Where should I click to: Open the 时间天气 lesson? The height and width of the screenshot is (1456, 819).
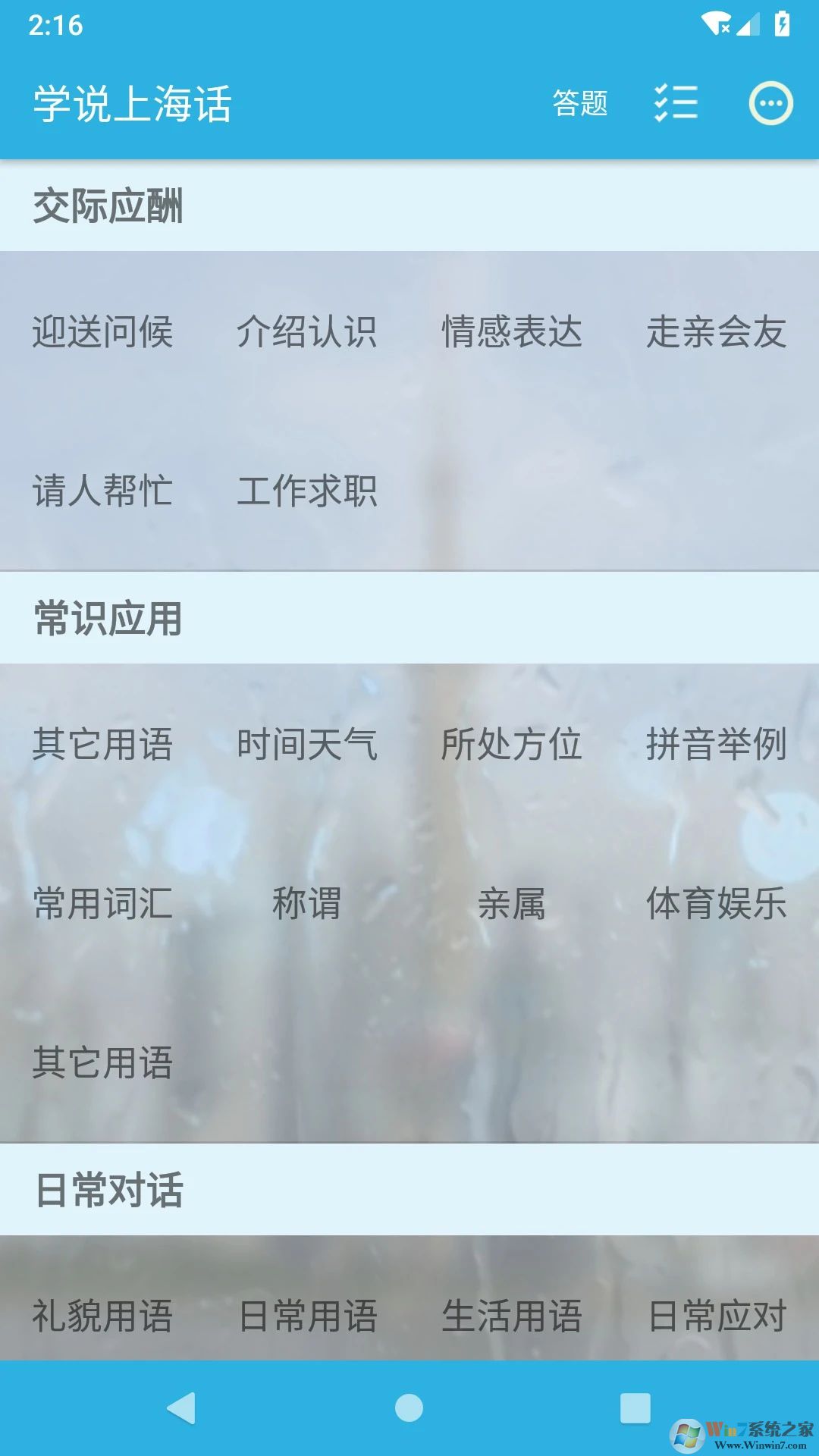(307, 745)
